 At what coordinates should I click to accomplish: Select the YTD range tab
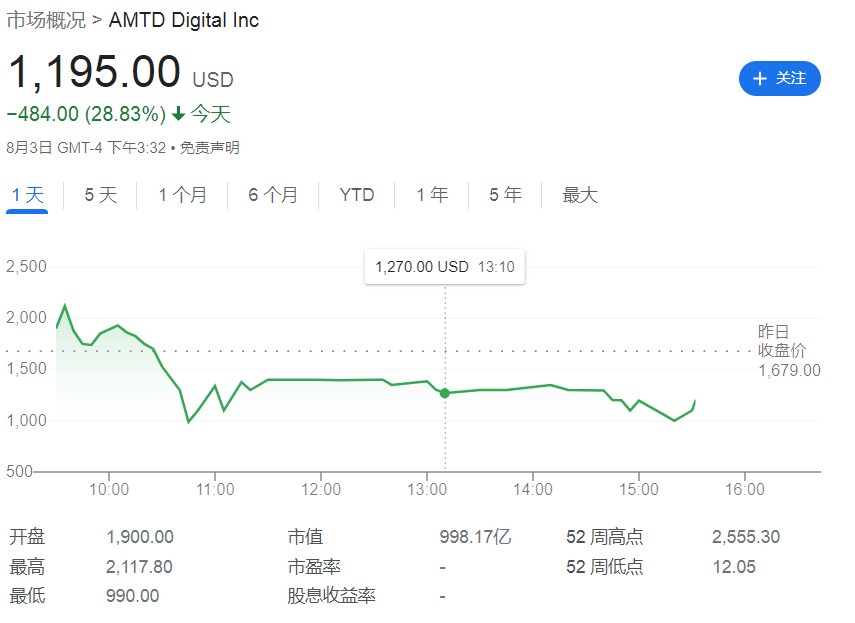click(356, 195)
